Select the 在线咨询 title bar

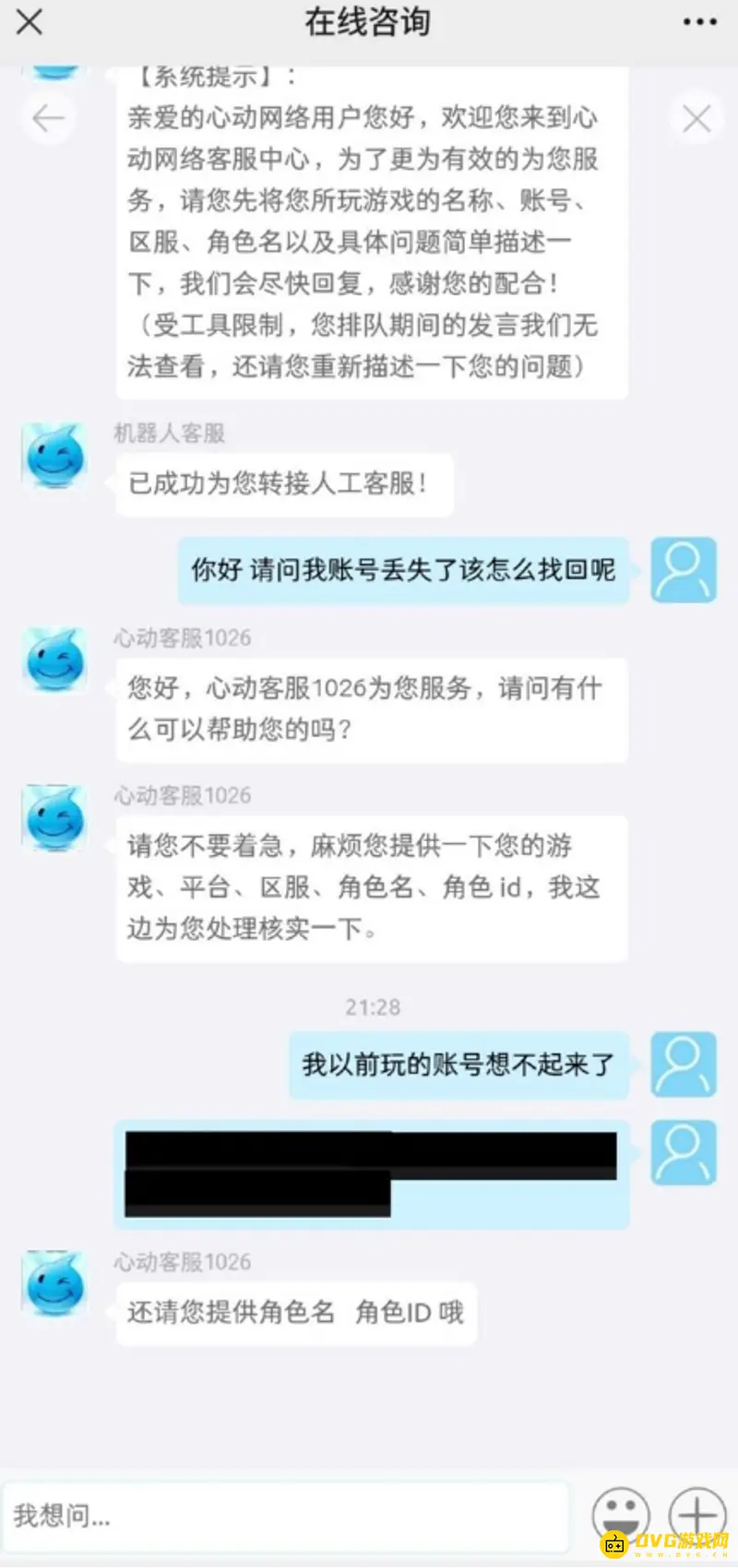tap(367, 22)
